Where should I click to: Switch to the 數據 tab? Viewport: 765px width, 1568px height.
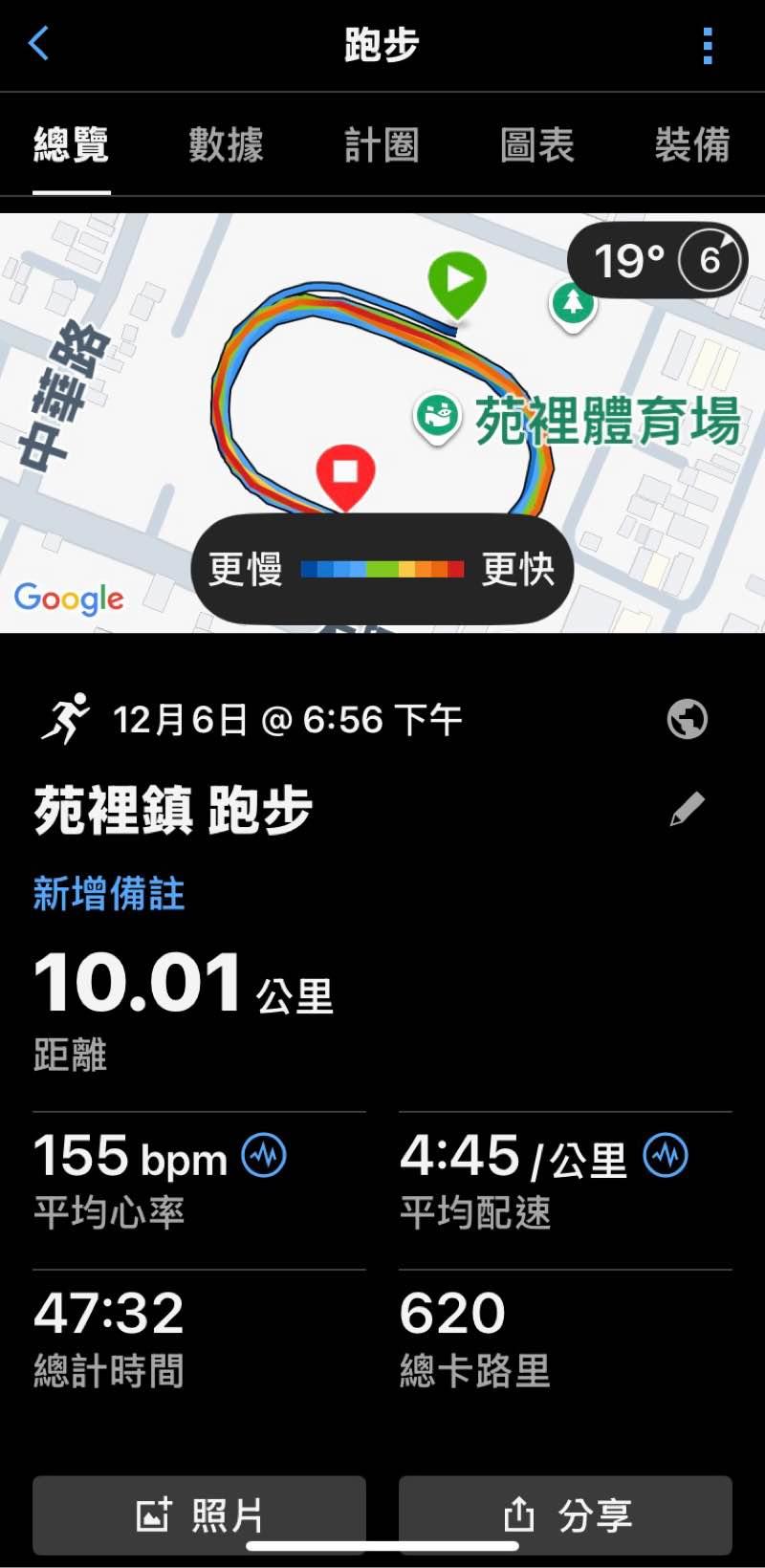(x=226, y=145)
